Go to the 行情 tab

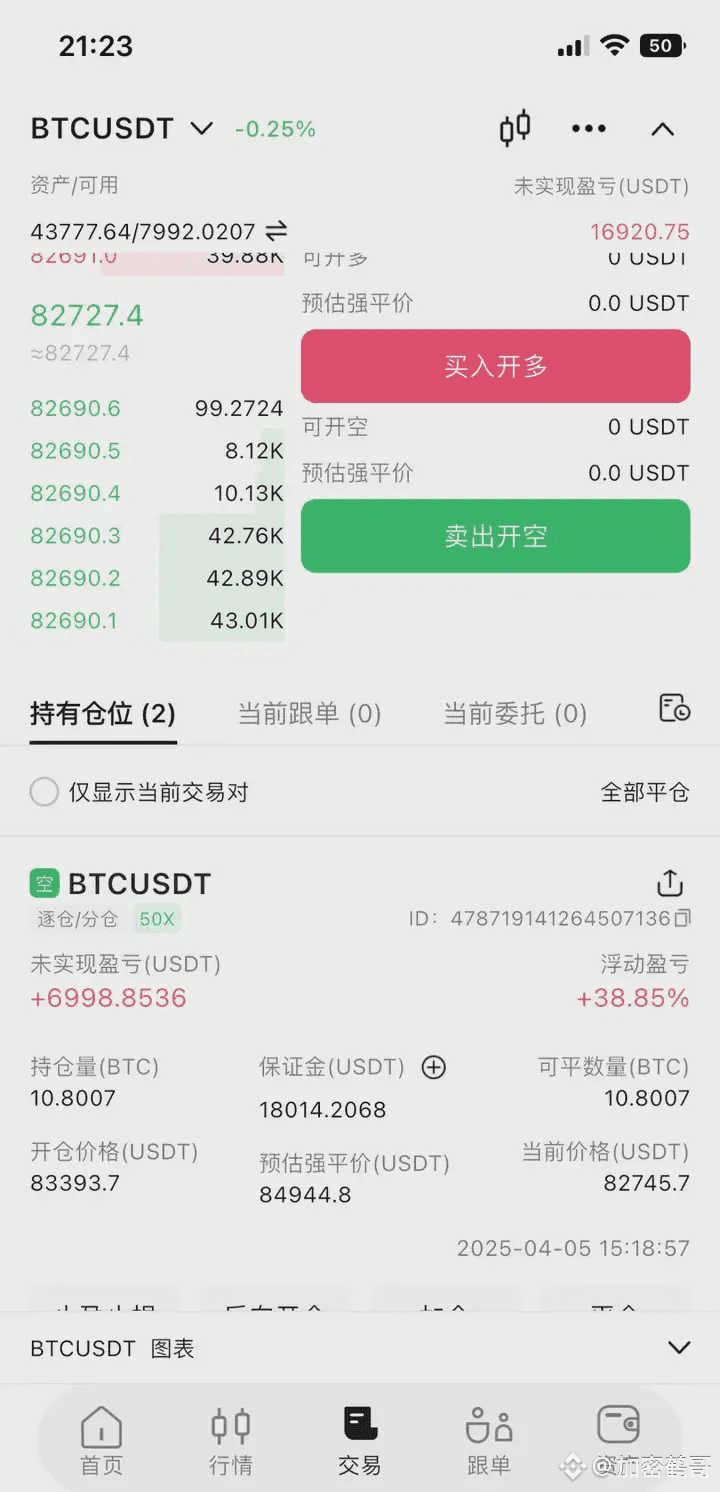point(230,1441)
